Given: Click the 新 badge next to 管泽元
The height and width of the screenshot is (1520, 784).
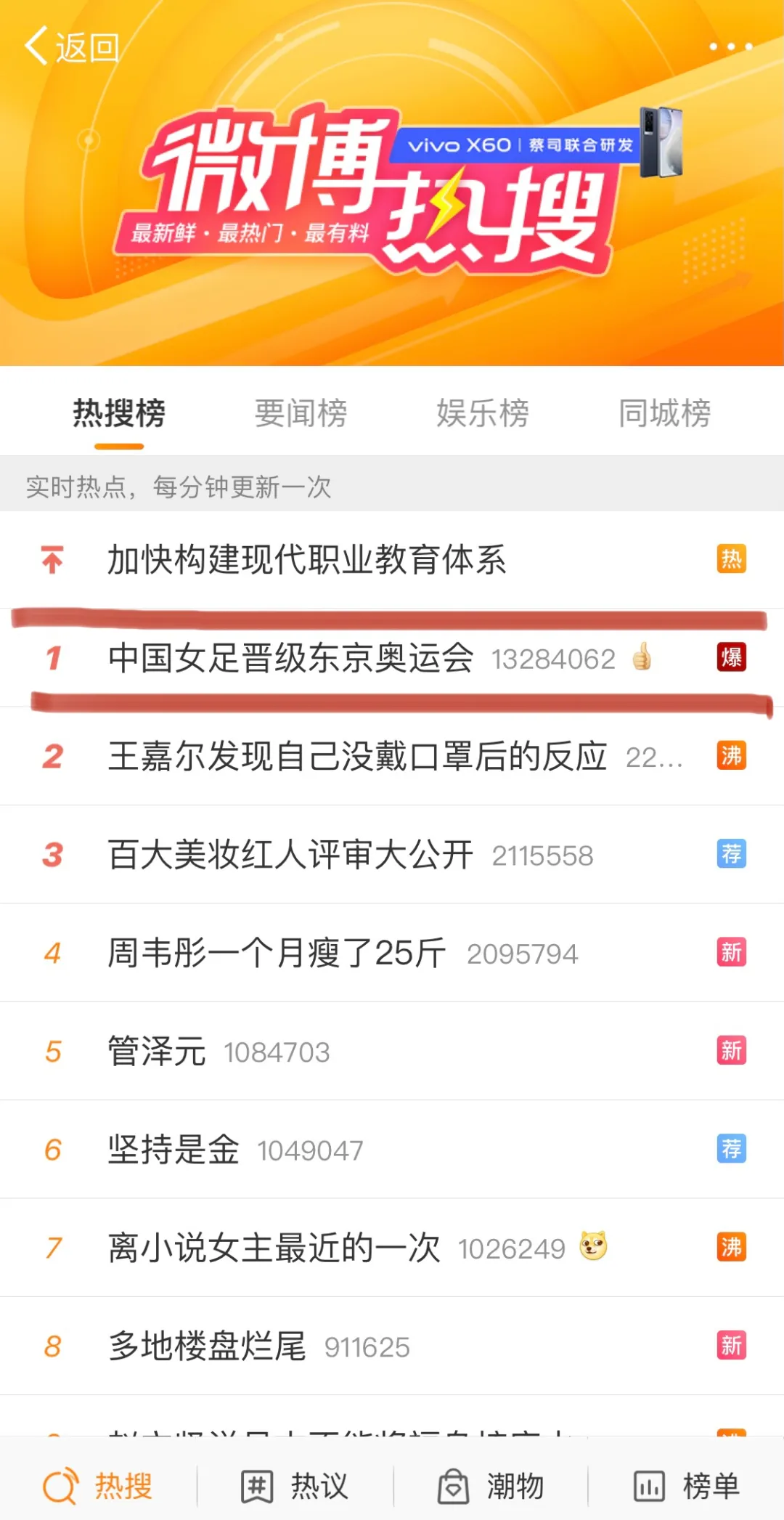Looking at the screenshot, I should (732, 1051).
